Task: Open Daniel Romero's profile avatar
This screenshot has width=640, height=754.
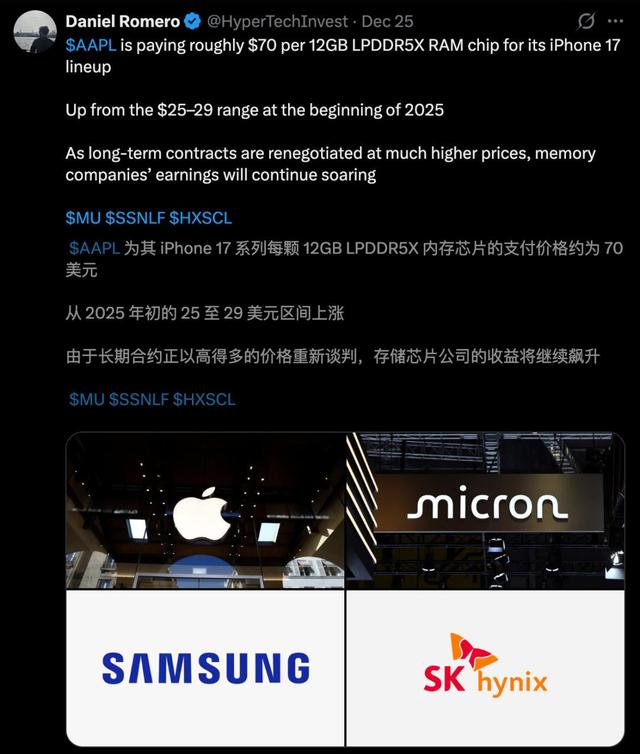Action: click(x=35, y=32)
